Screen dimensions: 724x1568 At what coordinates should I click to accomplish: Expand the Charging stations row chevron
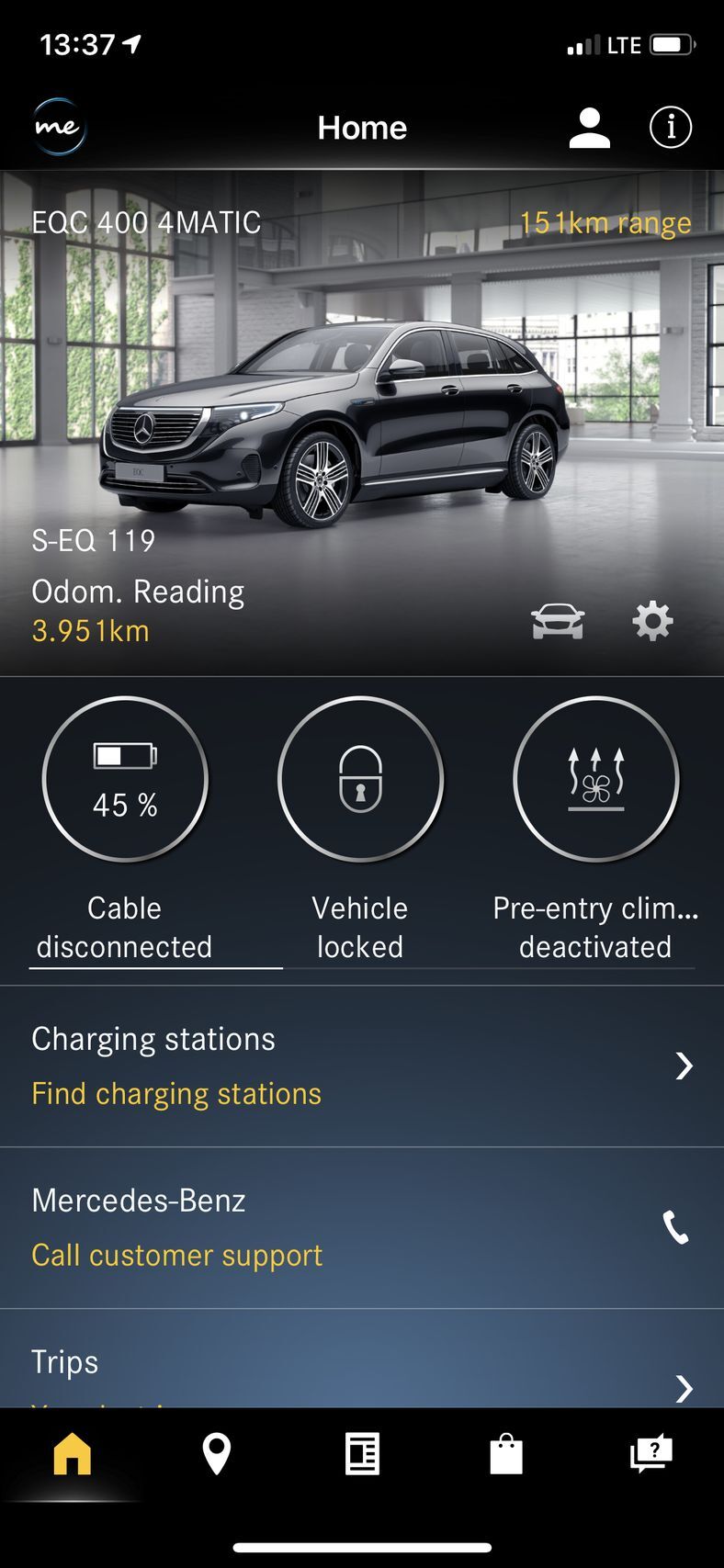684,1066
